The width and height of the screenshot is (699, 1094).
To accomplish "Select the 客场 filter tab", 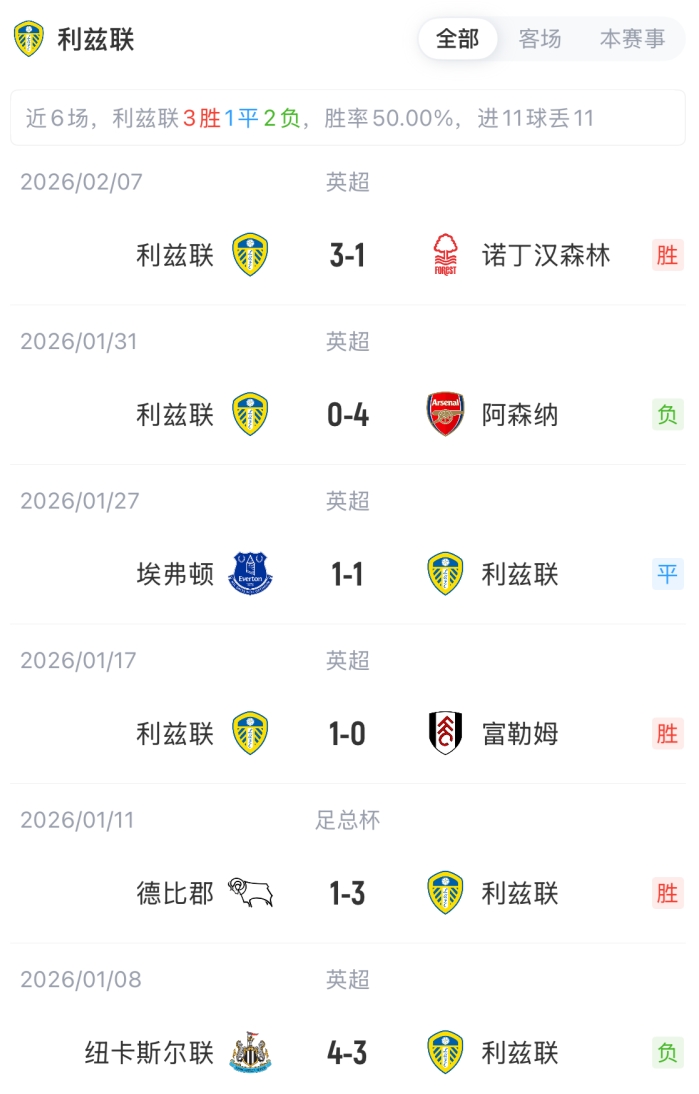I will click(x=540, y=39).
